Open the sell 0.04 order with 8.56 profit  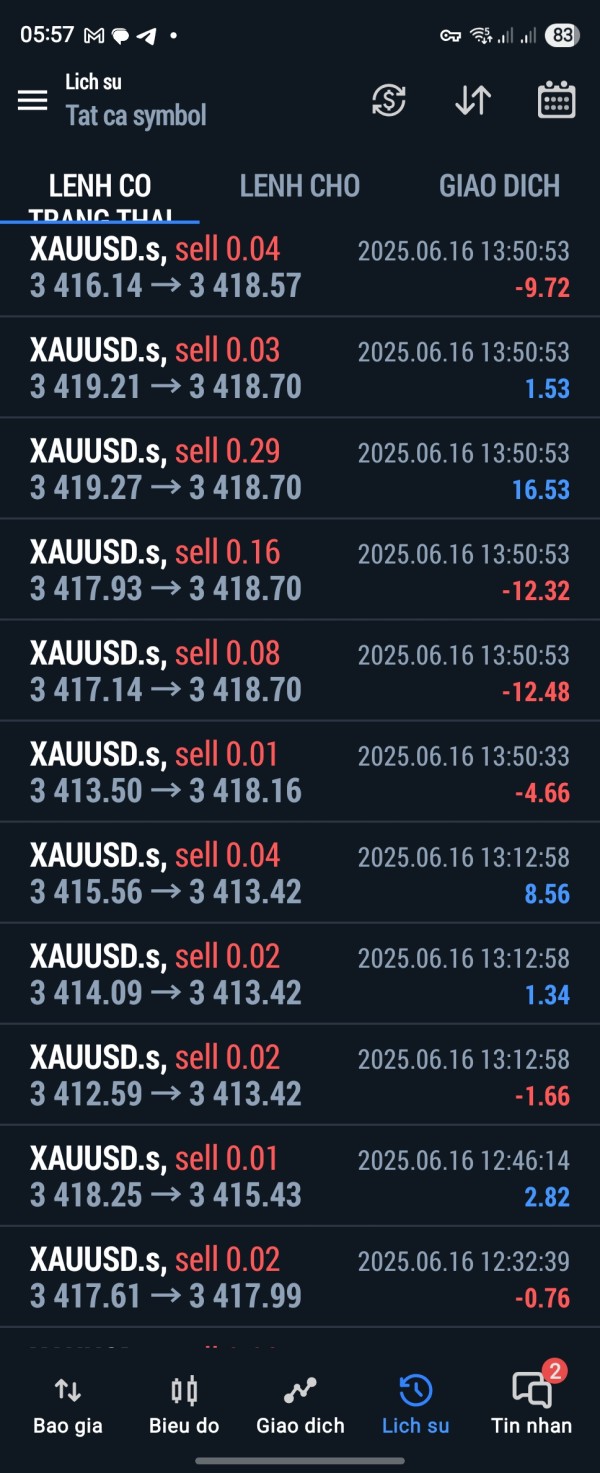point(300,873)
